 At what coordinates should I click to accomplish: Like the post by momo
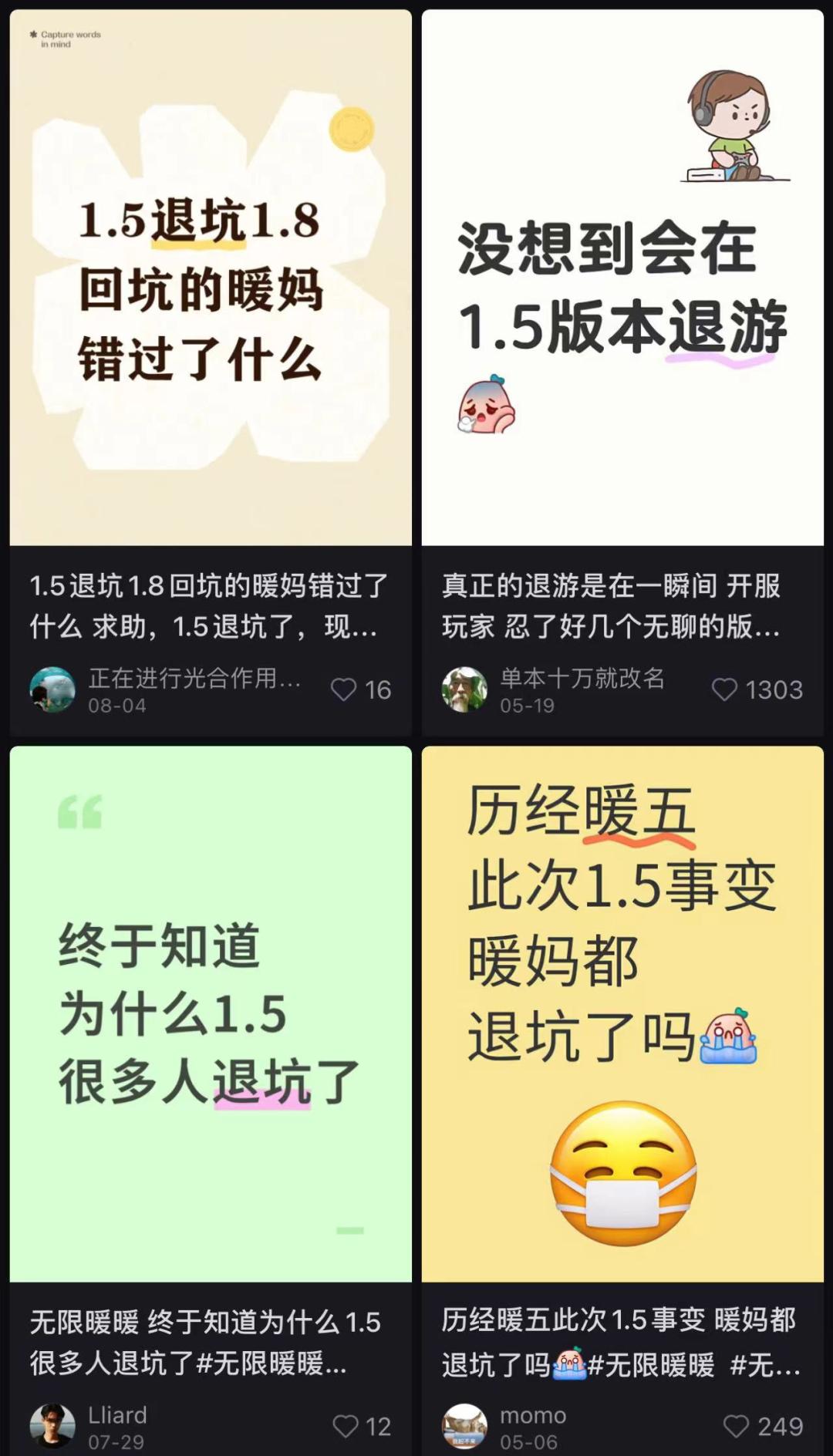click(736, 1426)
